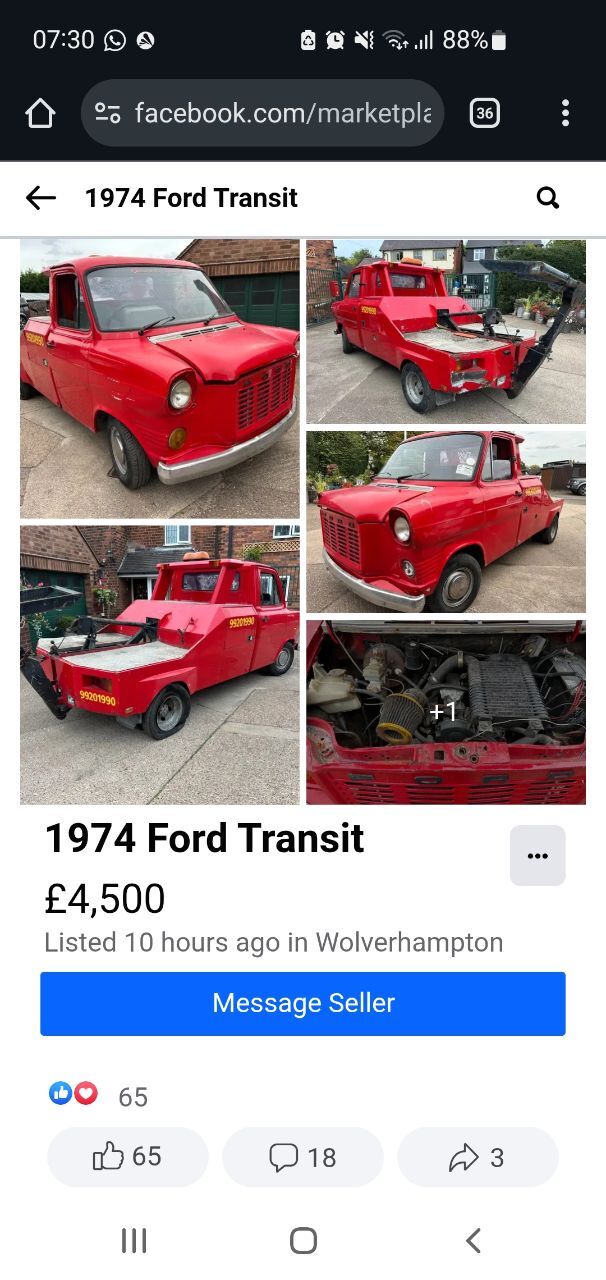Image resolution: width=606 pixels, height=1280 pixels.
Task: Message the seller about the Transit
Action: (x=303, y=1003)
